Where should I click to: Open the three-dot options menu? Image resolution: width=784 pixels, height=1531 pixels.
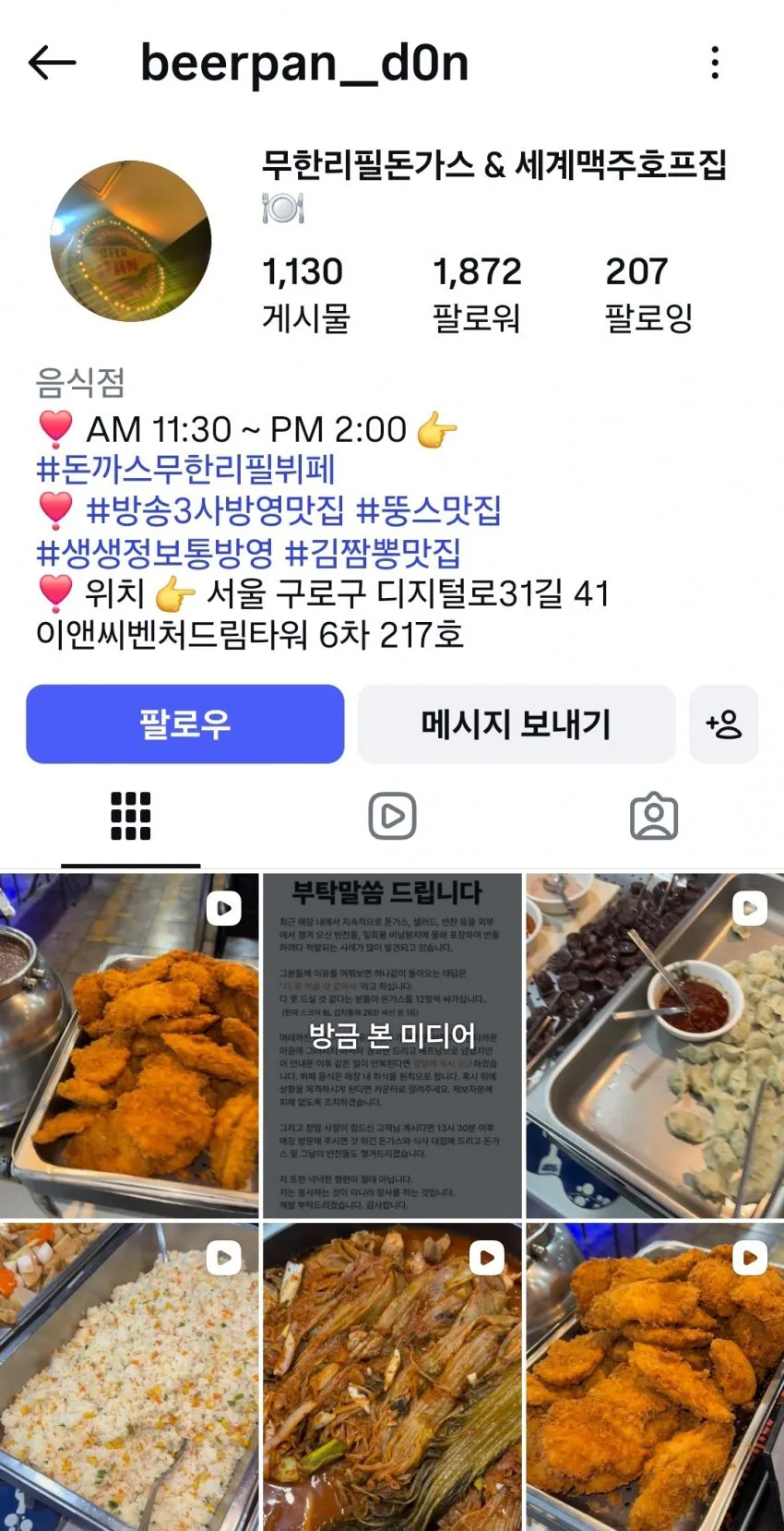[715, 62]
